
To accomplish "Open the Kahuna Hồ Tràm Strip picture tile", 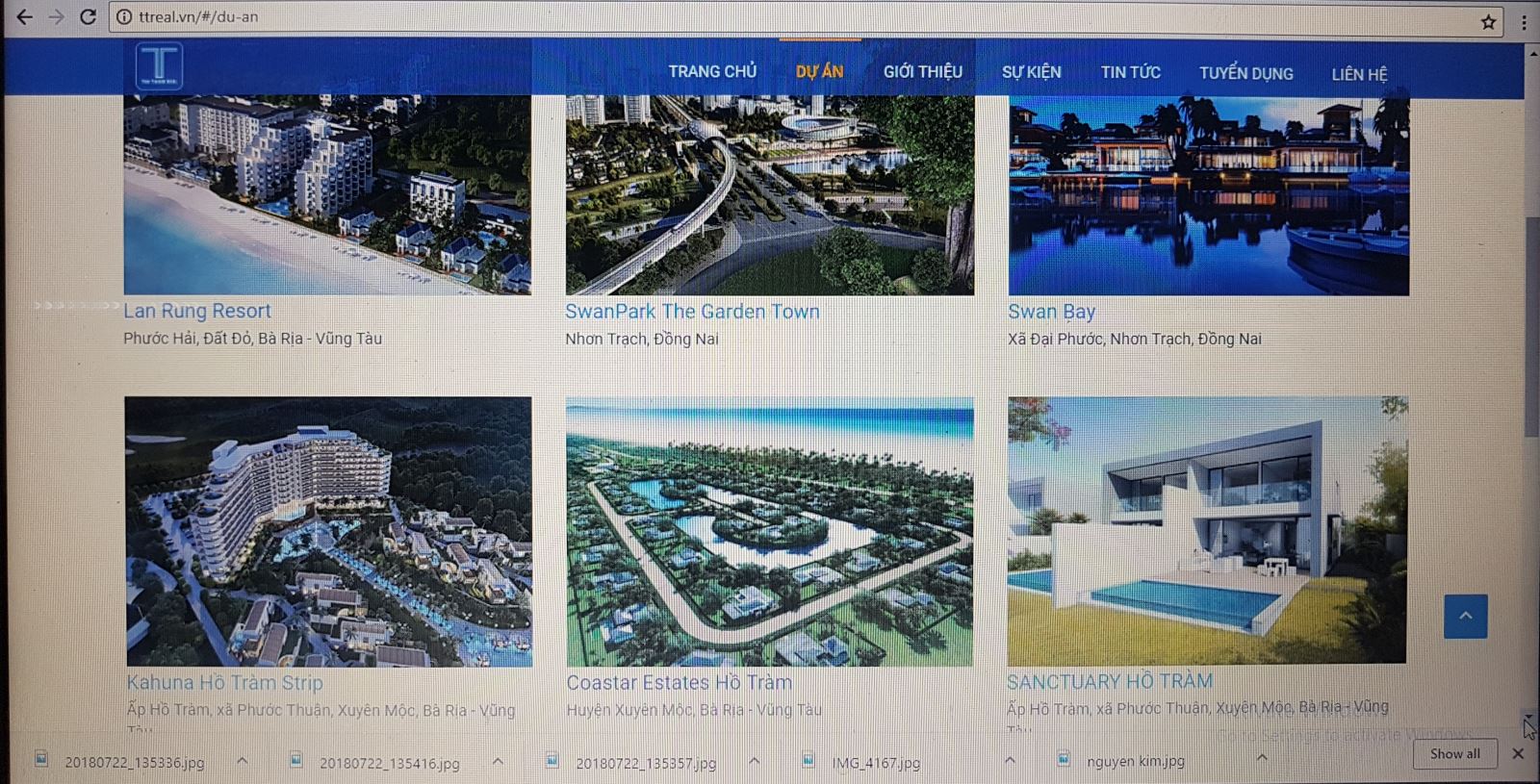I will 328,531.
